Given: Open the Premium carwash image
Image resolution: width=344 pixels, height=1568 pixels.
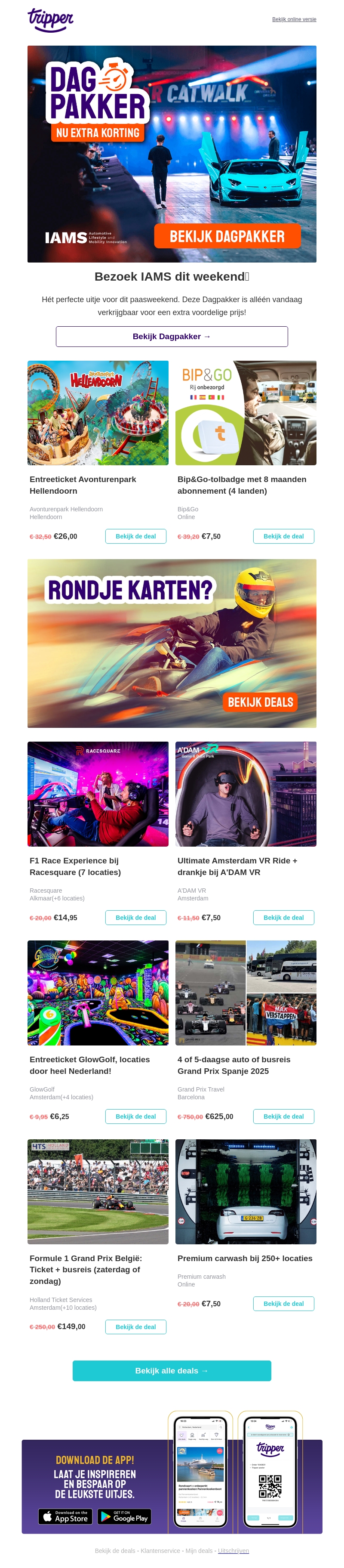Looking at the screenshot, I should [x=246, y=1191].
